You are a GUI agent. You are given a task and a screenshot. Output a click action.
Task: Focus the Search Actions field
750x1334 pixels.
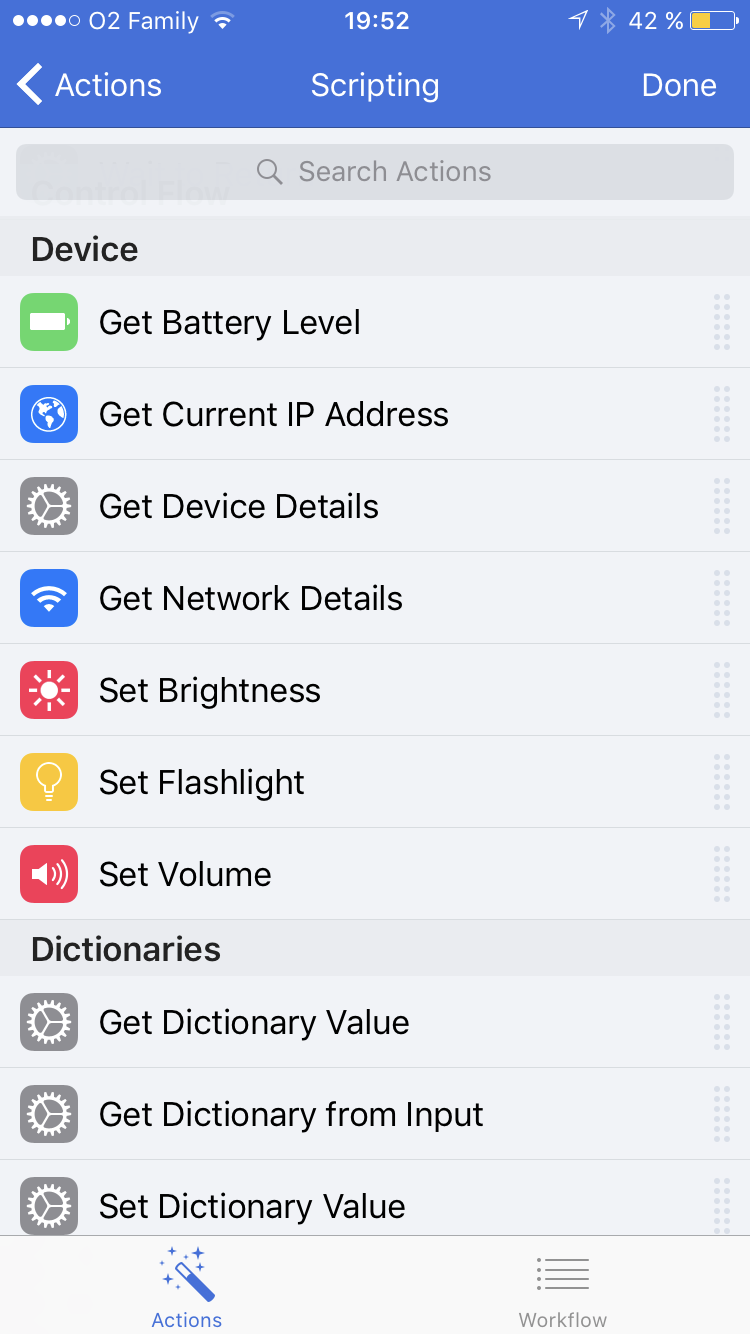(x=375, y=172)
